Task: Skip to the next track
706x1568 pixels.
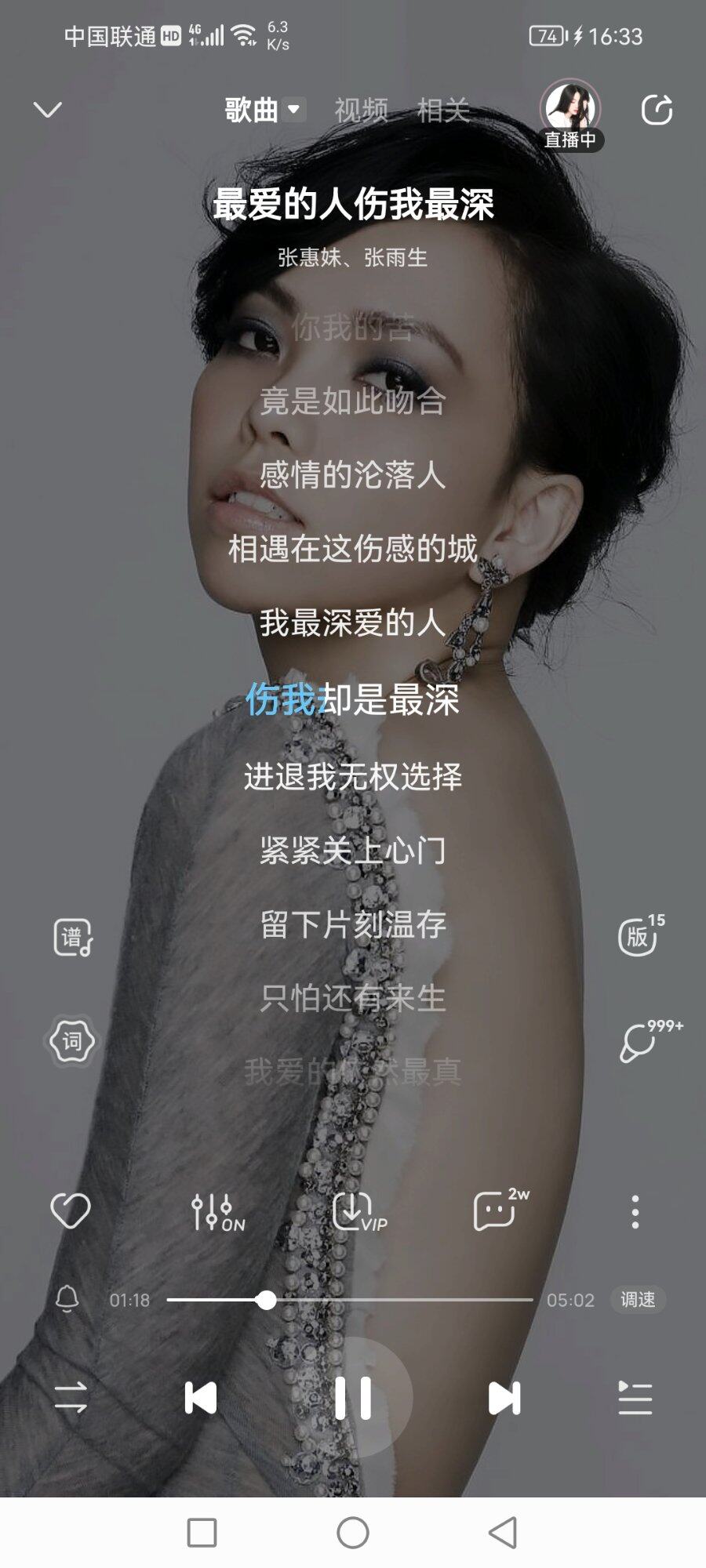Action: [504, 1398]
